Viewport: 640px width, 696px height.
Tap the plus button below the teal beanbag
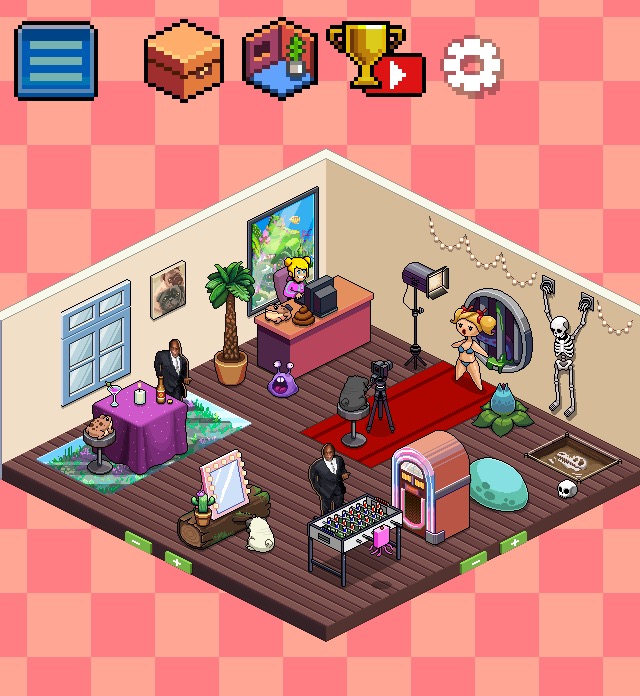512,542
